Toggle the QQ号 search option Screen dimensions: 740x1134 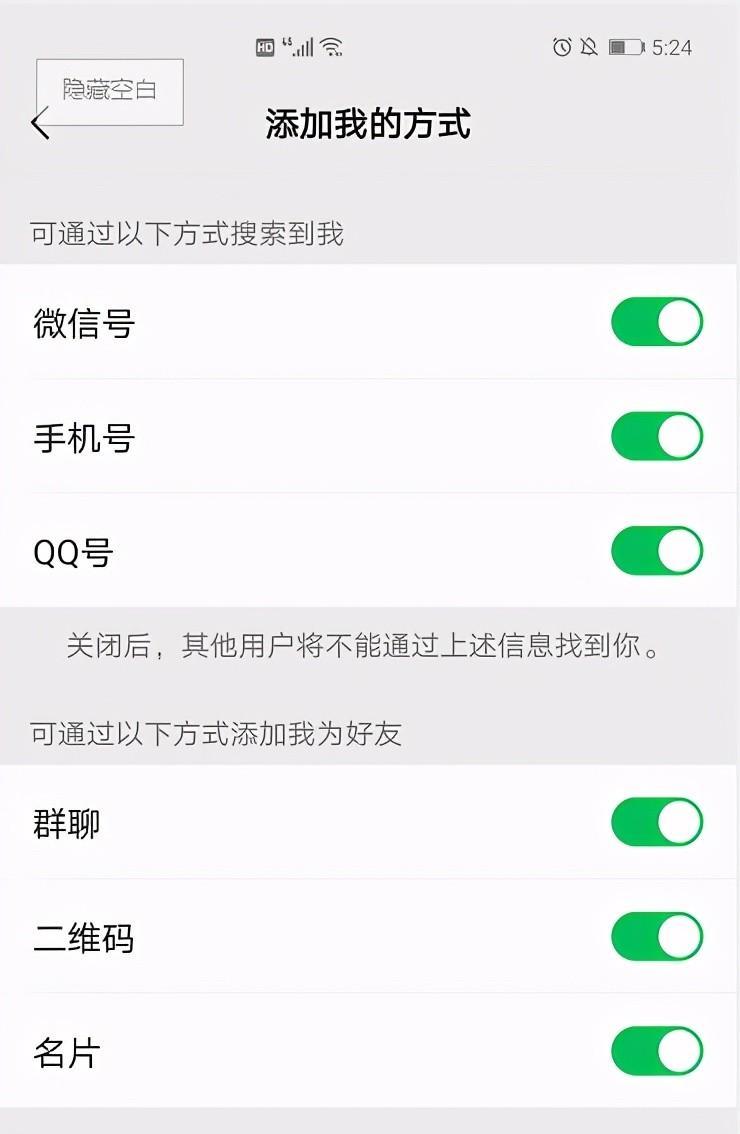657,551
